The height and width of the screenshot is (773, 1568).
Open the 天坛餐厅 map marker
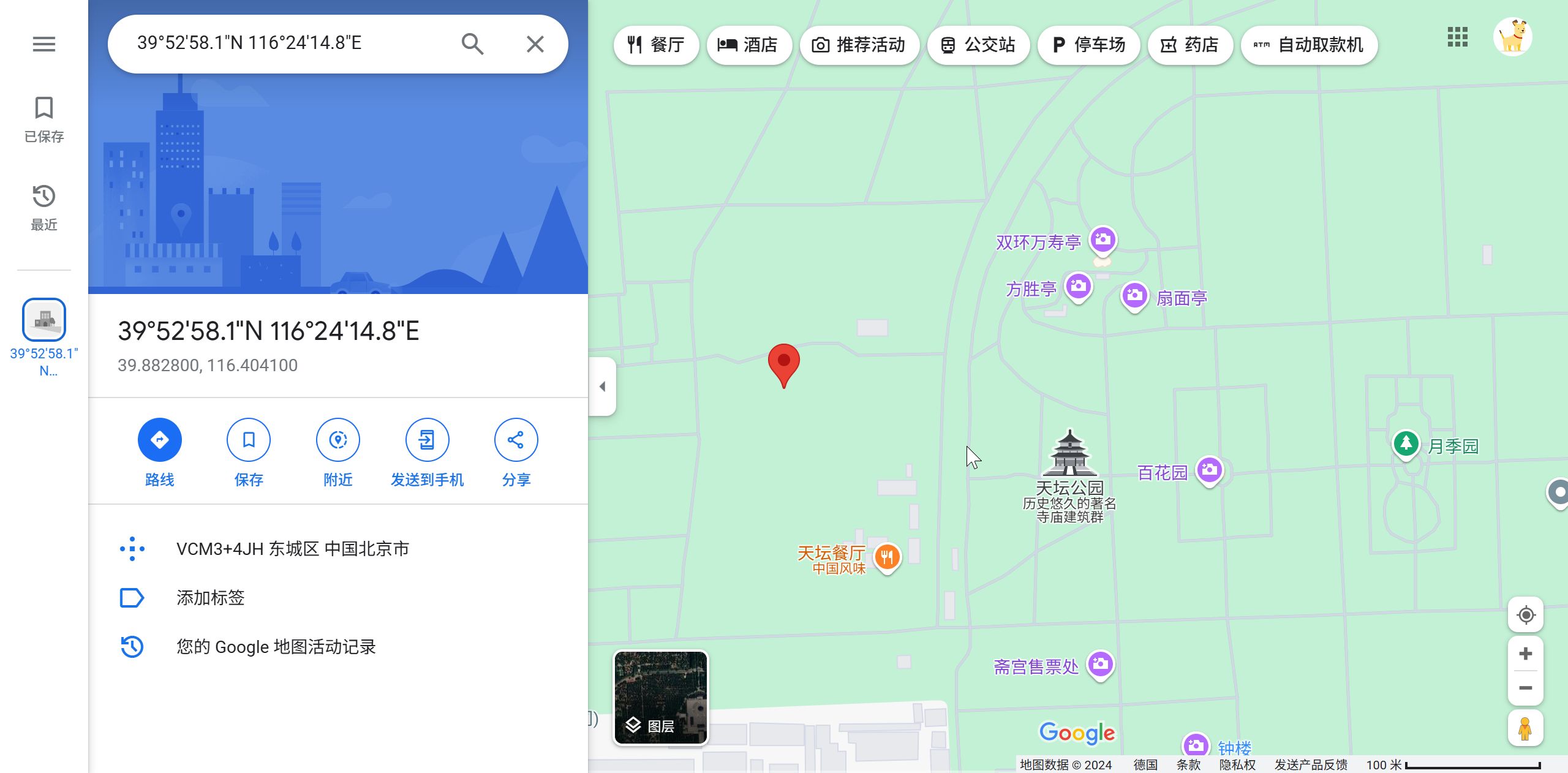886,557
